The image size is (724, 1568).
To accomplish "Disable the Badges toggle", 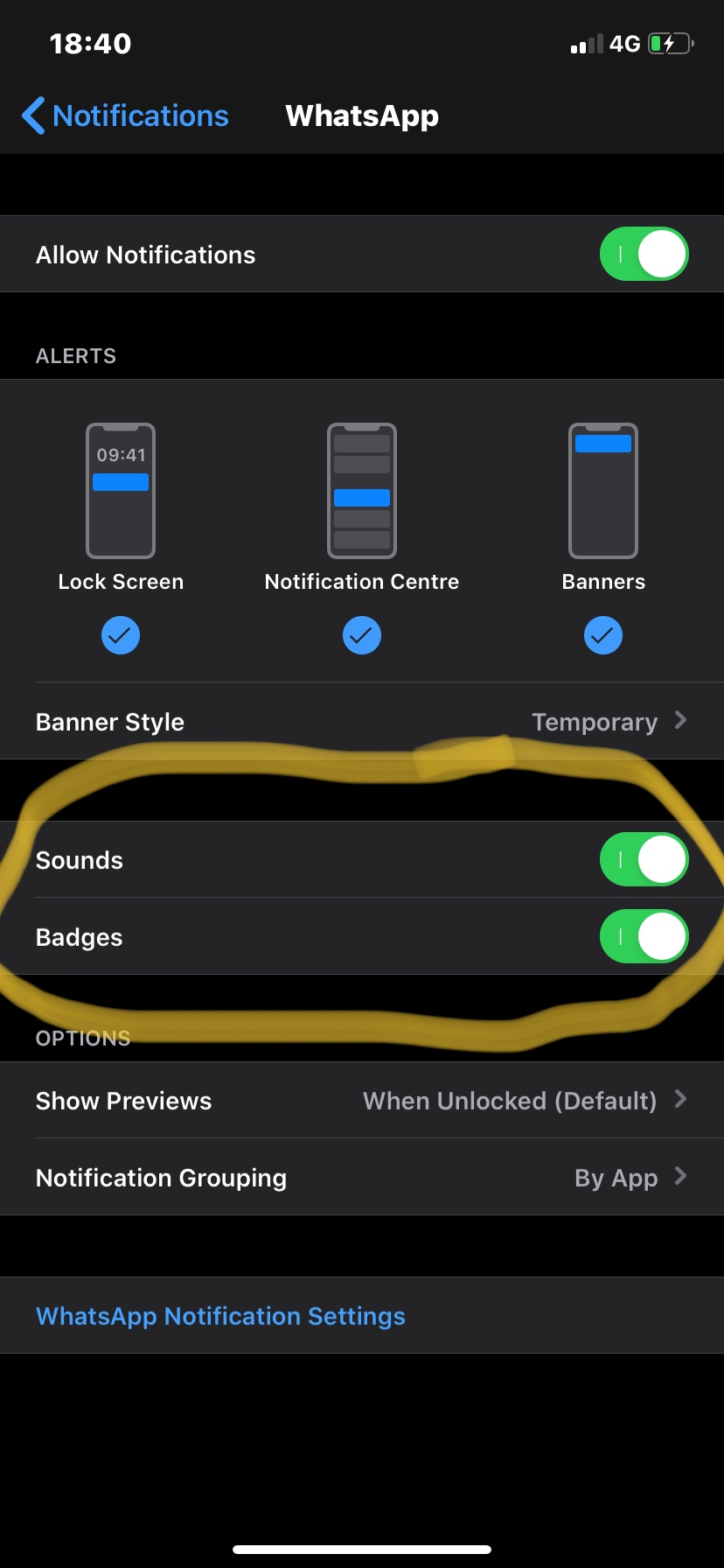I will coord(644,937).
